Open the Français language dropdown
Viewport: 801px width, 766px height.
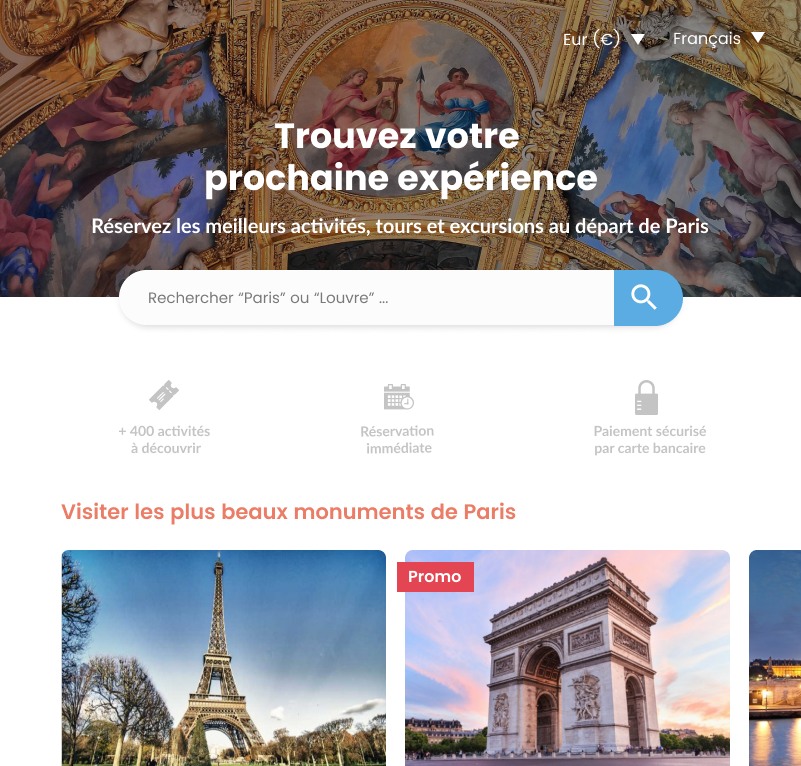pyautogui.click(x=718, y=38)
